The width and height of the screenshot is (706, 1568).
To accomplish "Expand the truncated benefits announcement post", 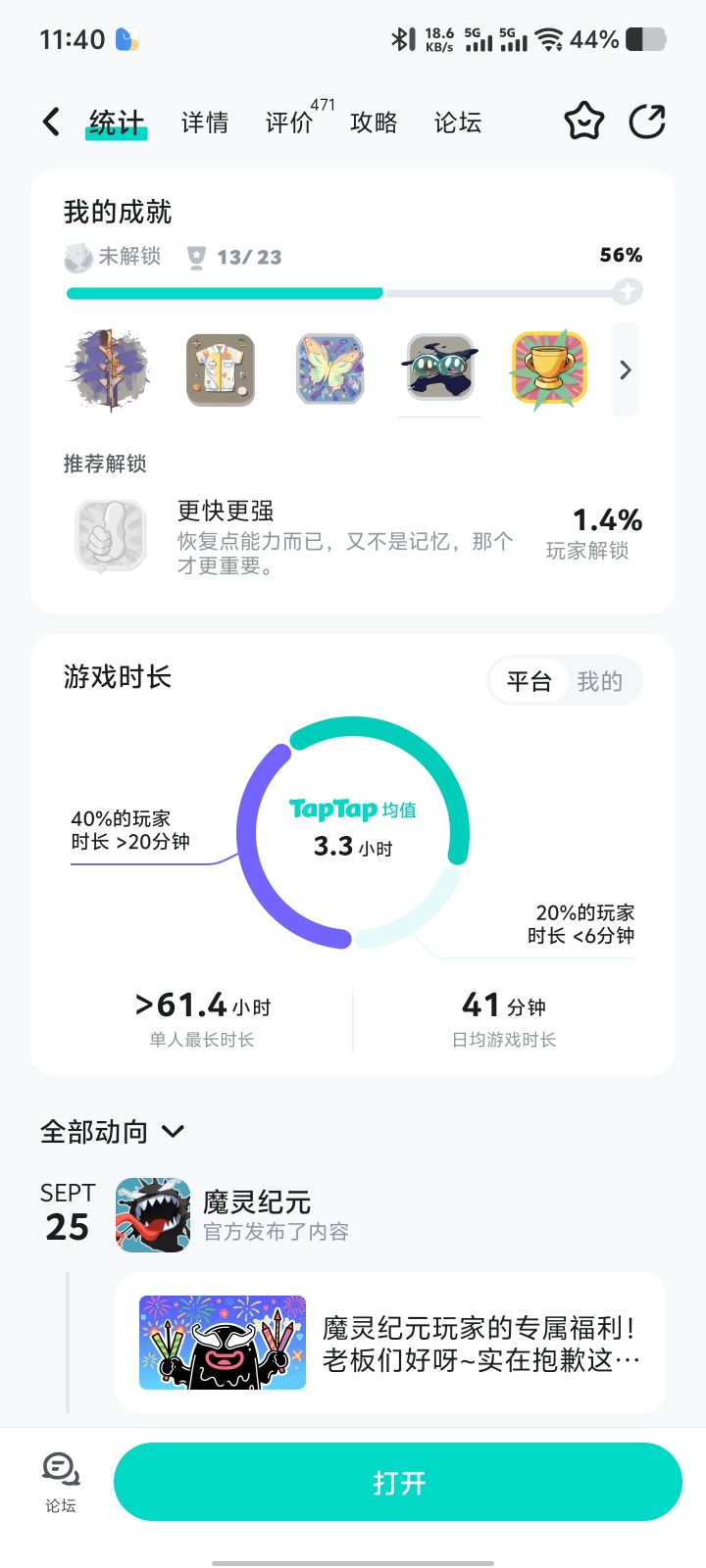I will tap(480, 1343).
